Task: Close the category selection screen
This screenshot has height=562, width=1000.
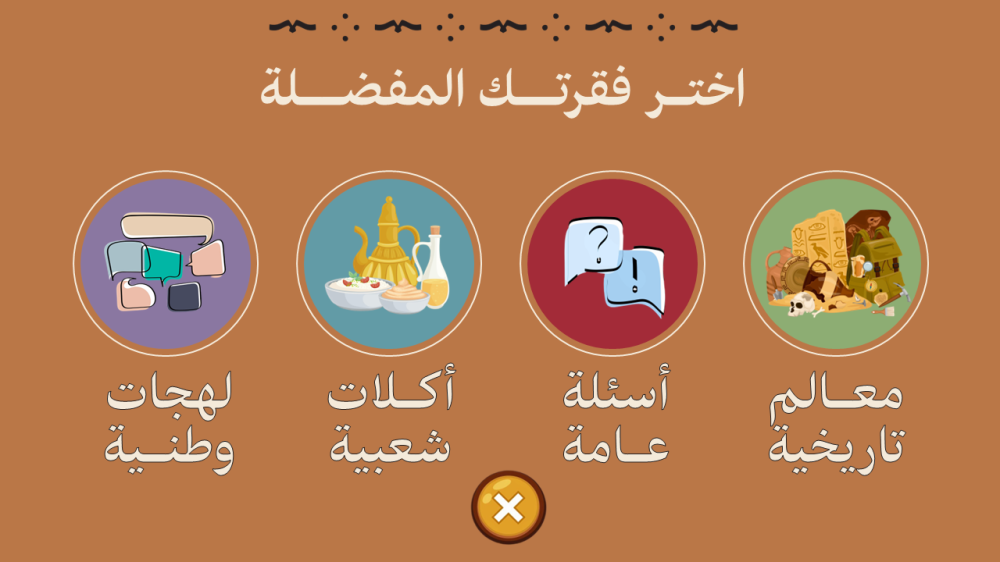Action: (x=508, y=507)
